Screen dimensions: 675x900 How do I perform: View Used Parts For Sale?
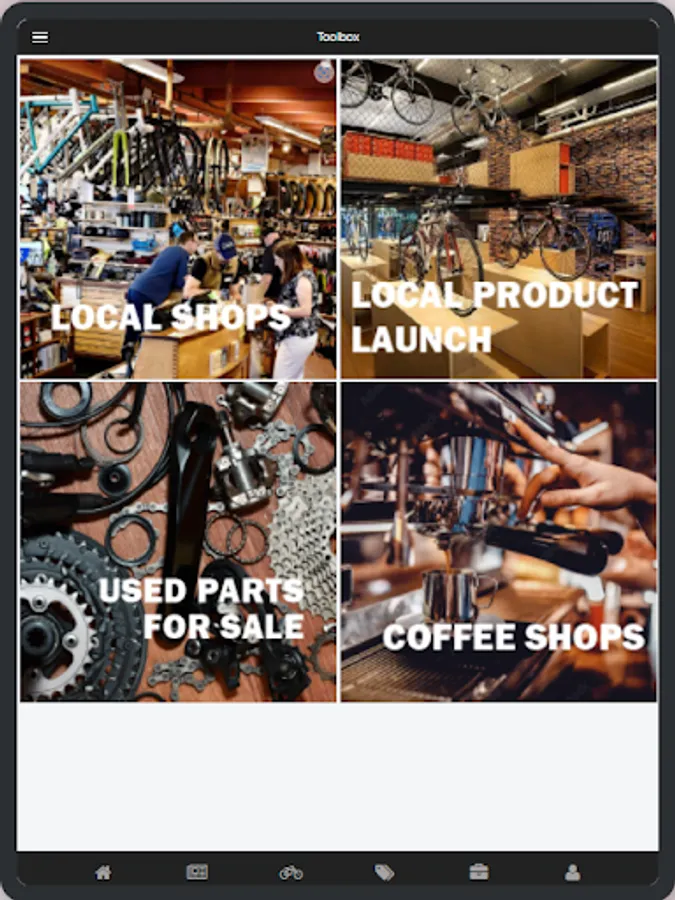point(178,541)
